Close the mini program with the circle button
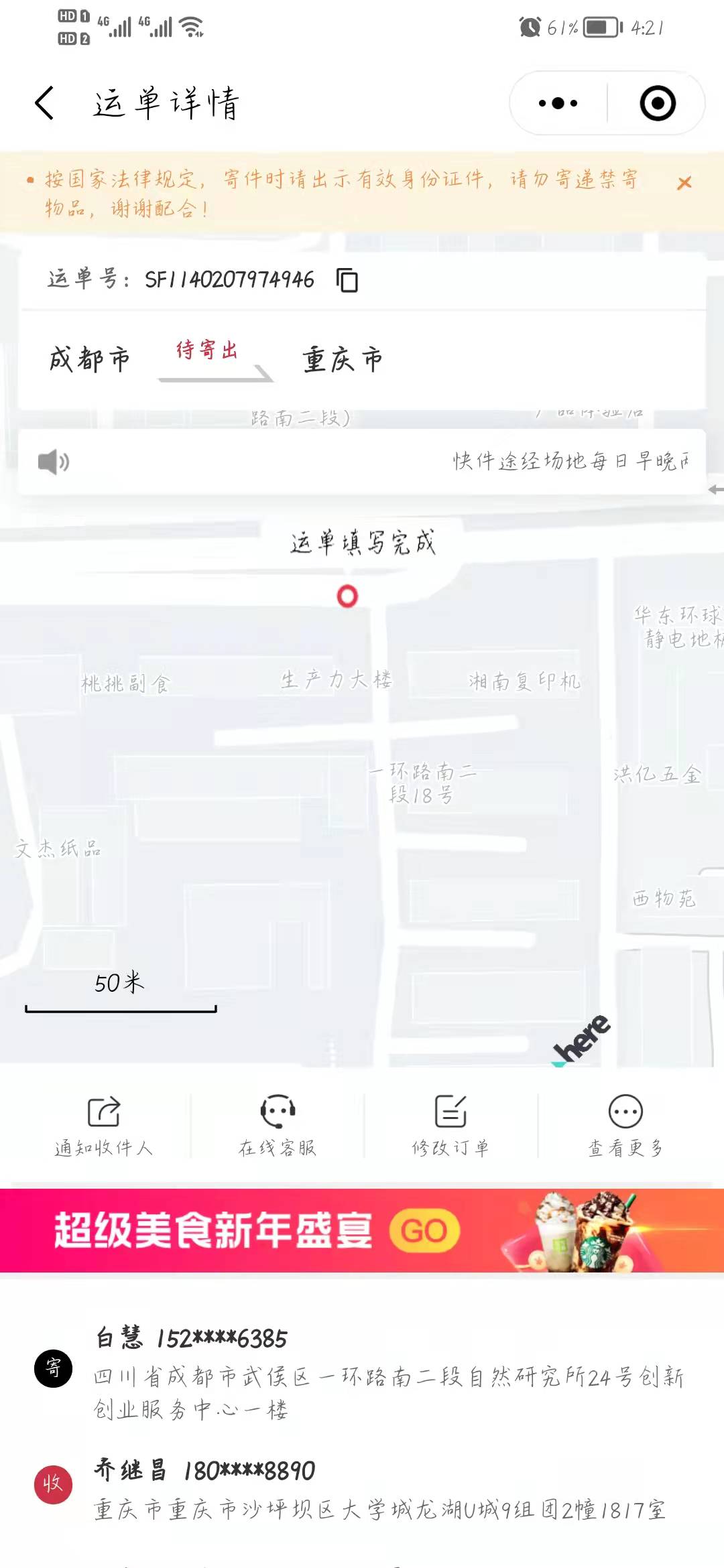724x1568 pixels. tap(657, 103)
